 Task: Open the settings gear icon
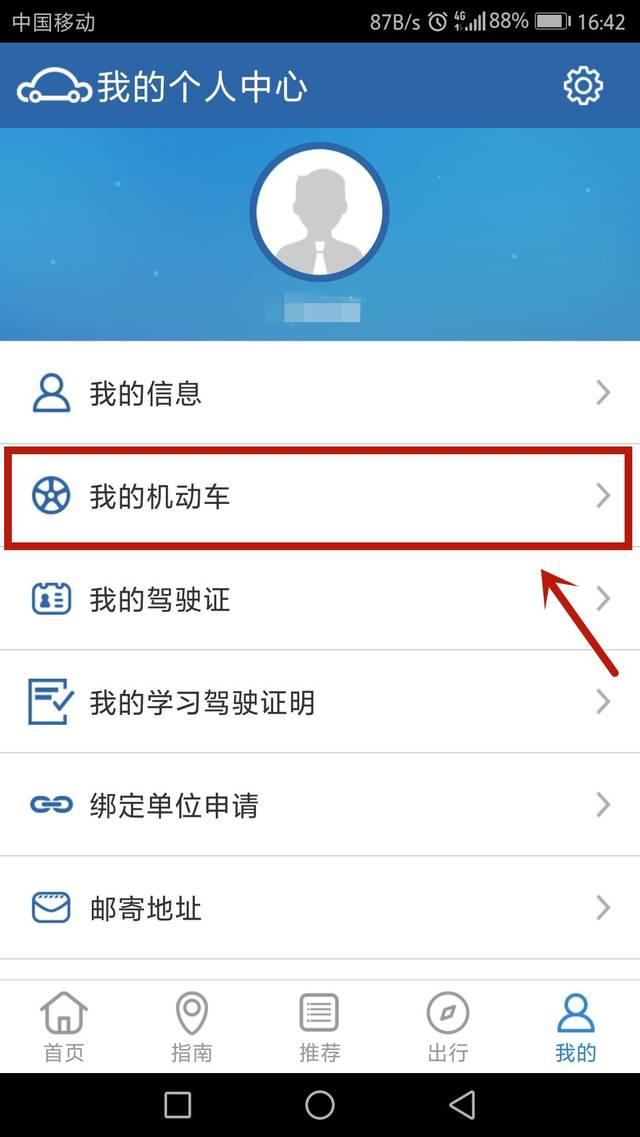(x=583, y=86)
